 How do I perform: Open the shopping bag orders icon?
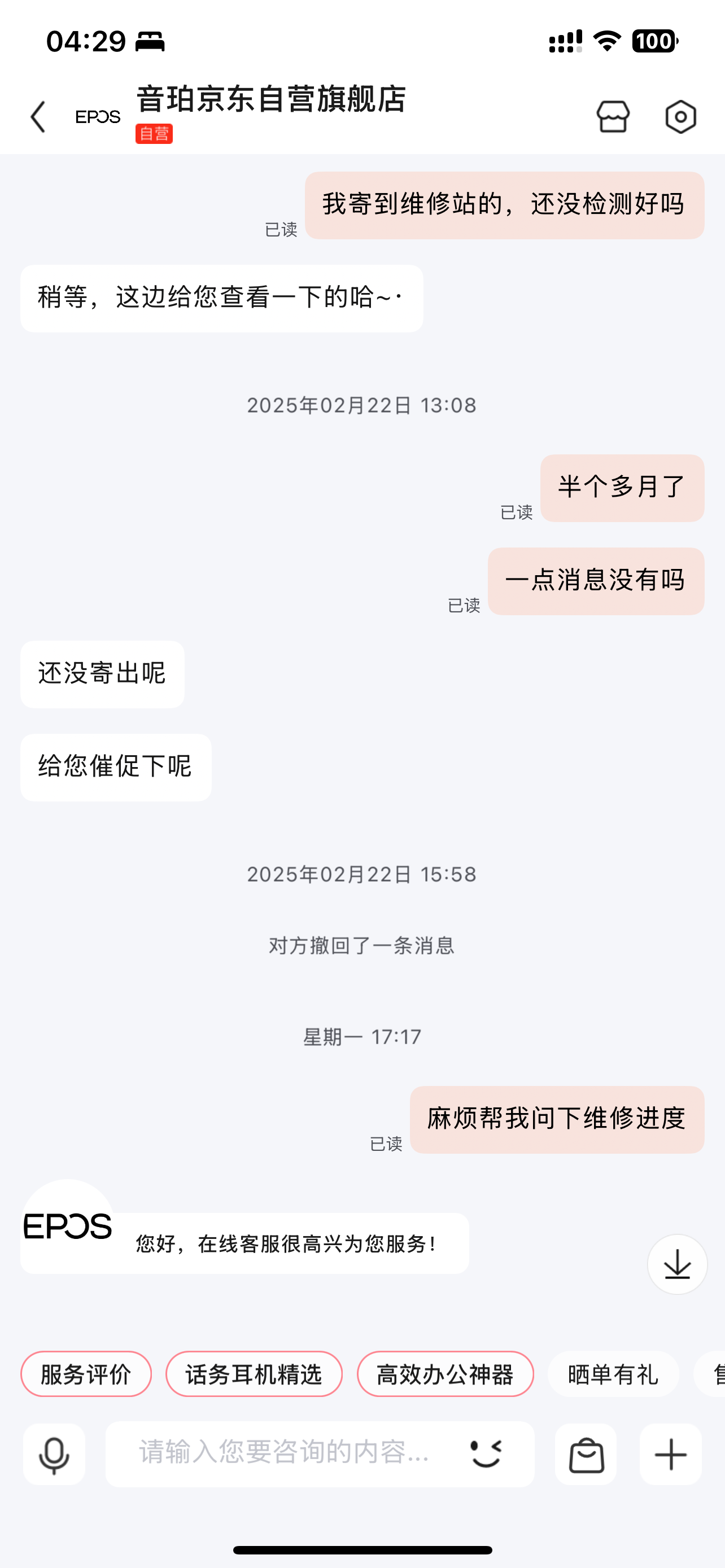(586, 1454)
